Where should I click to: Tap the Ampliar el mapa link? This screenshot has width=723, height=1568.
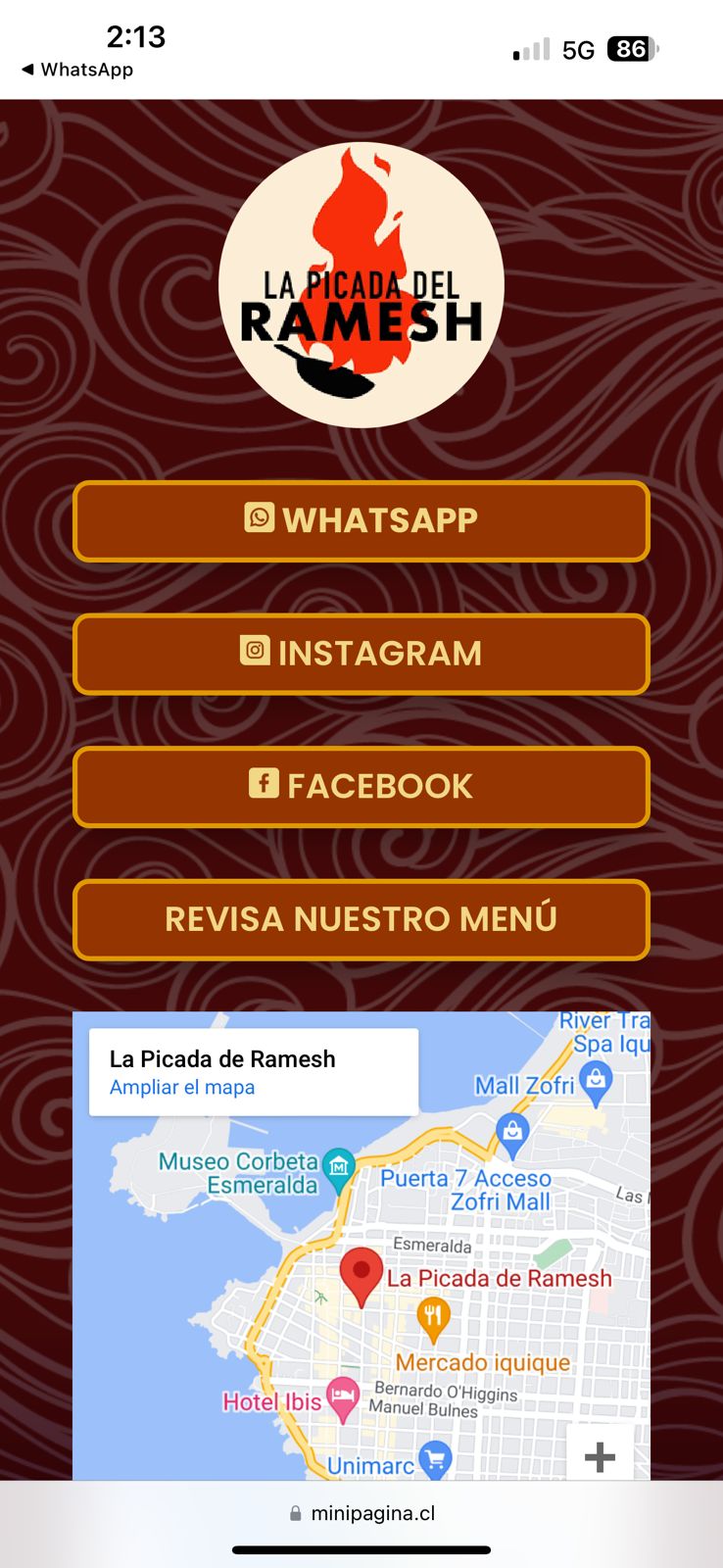[x=182, y=1087]
